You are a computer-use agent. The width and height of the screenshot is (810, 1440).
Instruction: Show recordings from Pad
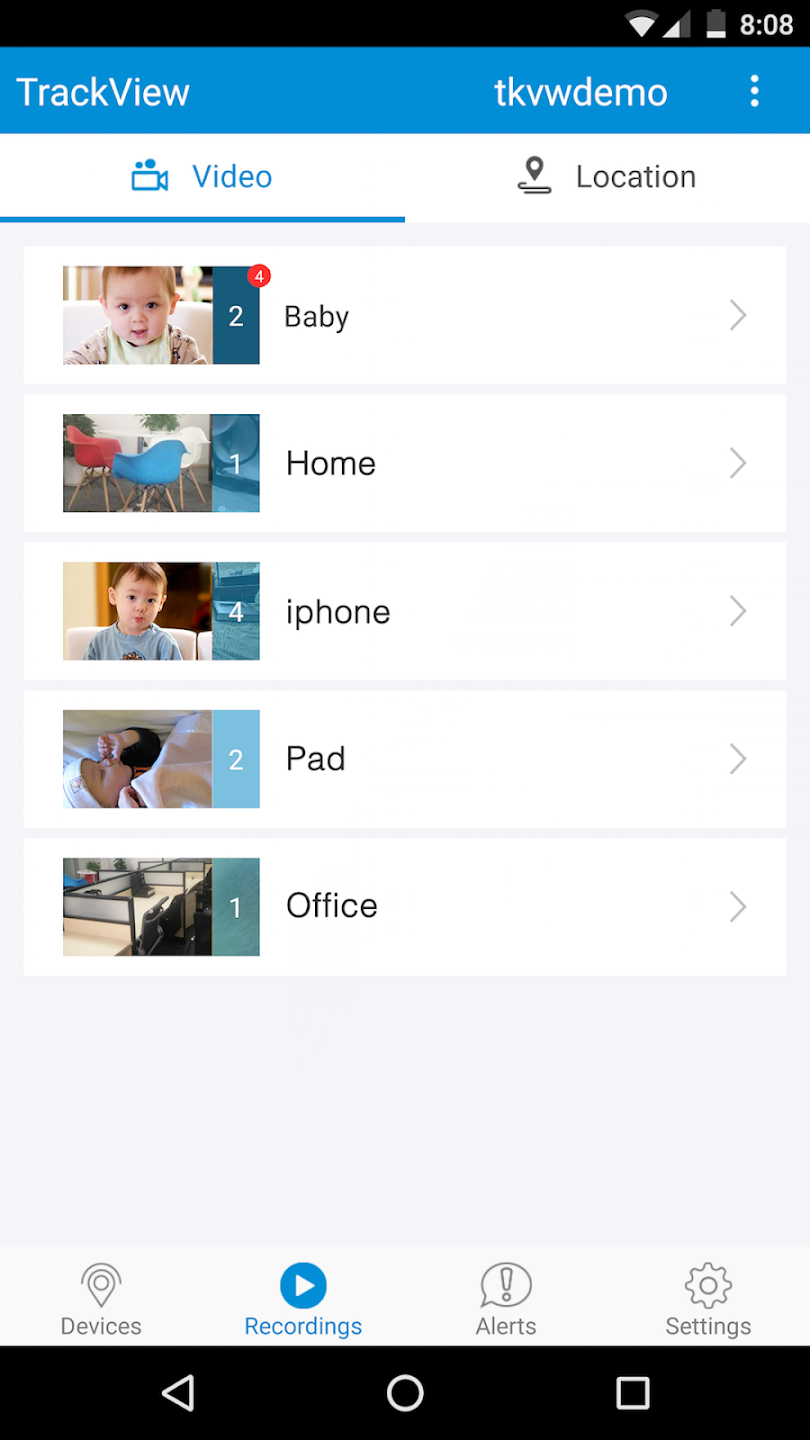pos(404,759)
